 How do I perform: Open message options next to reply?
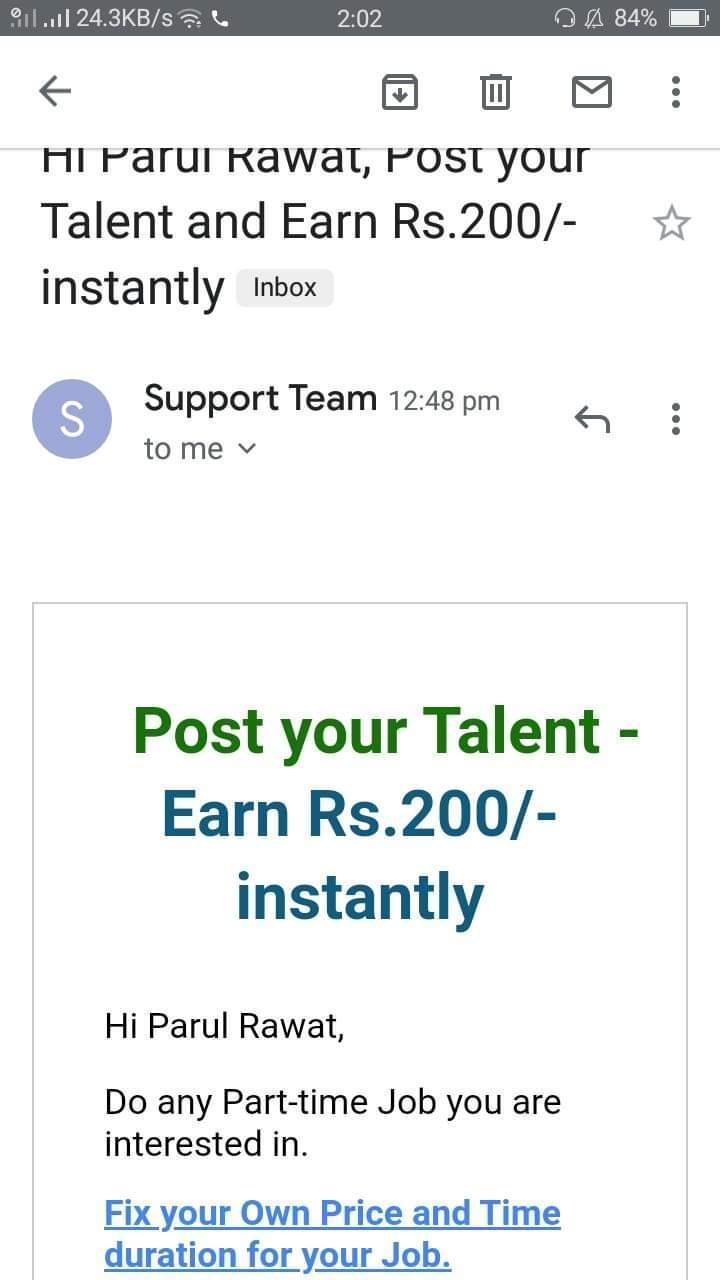click(676, 419)
